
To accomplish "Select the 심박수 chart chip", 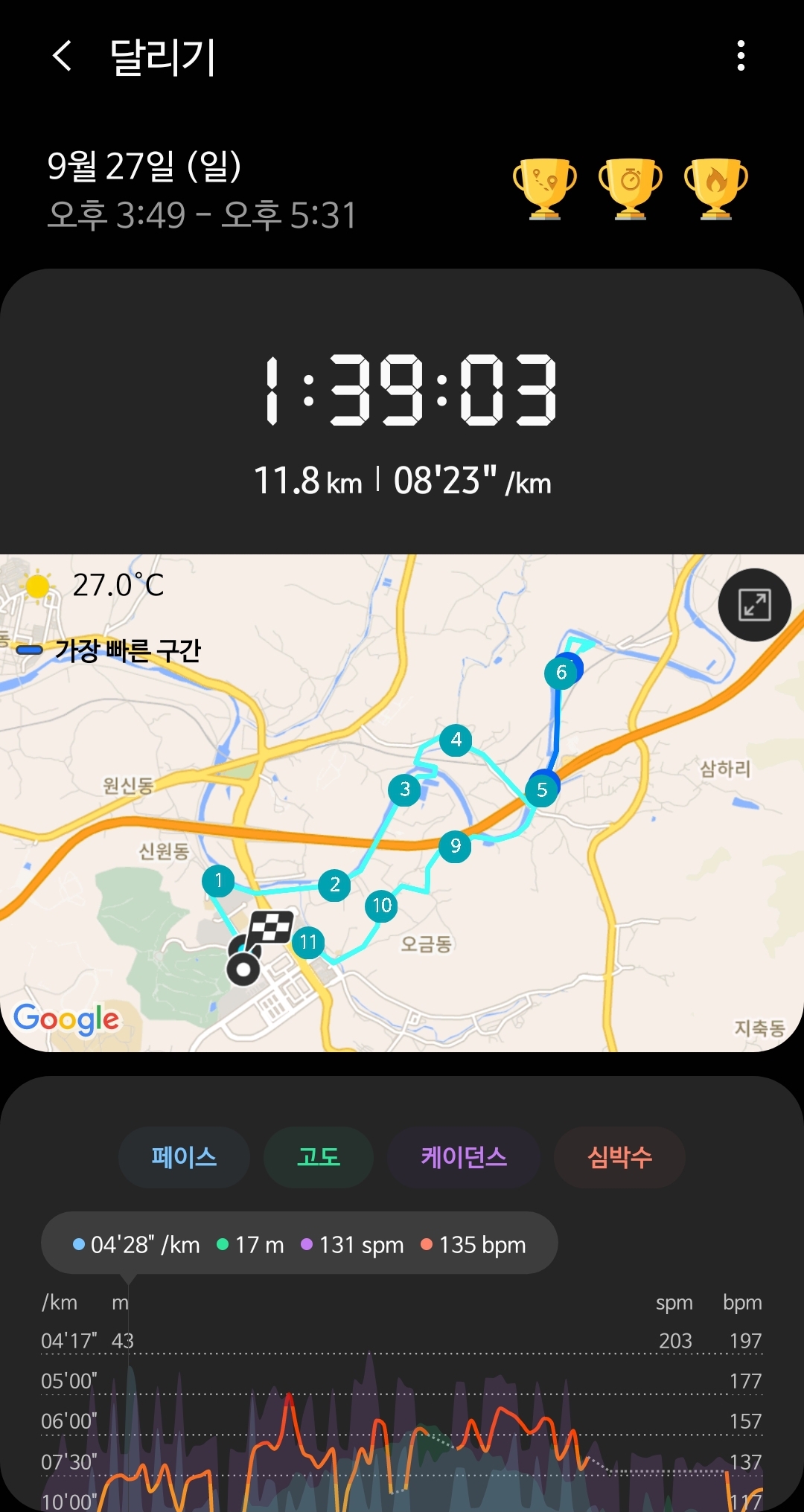I will point(619,1157).
